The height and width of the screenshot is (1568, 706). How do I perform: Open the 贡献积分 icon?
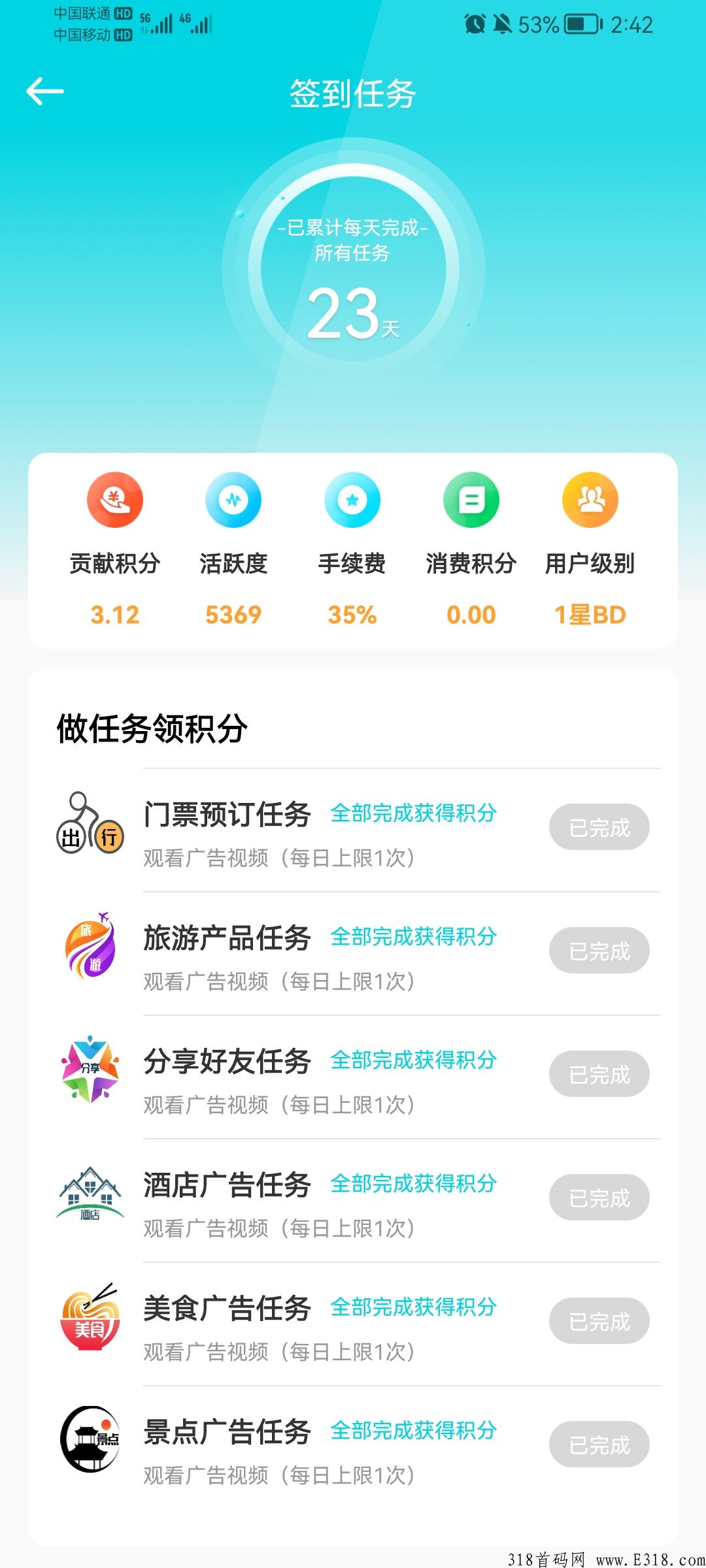point(115,500)
